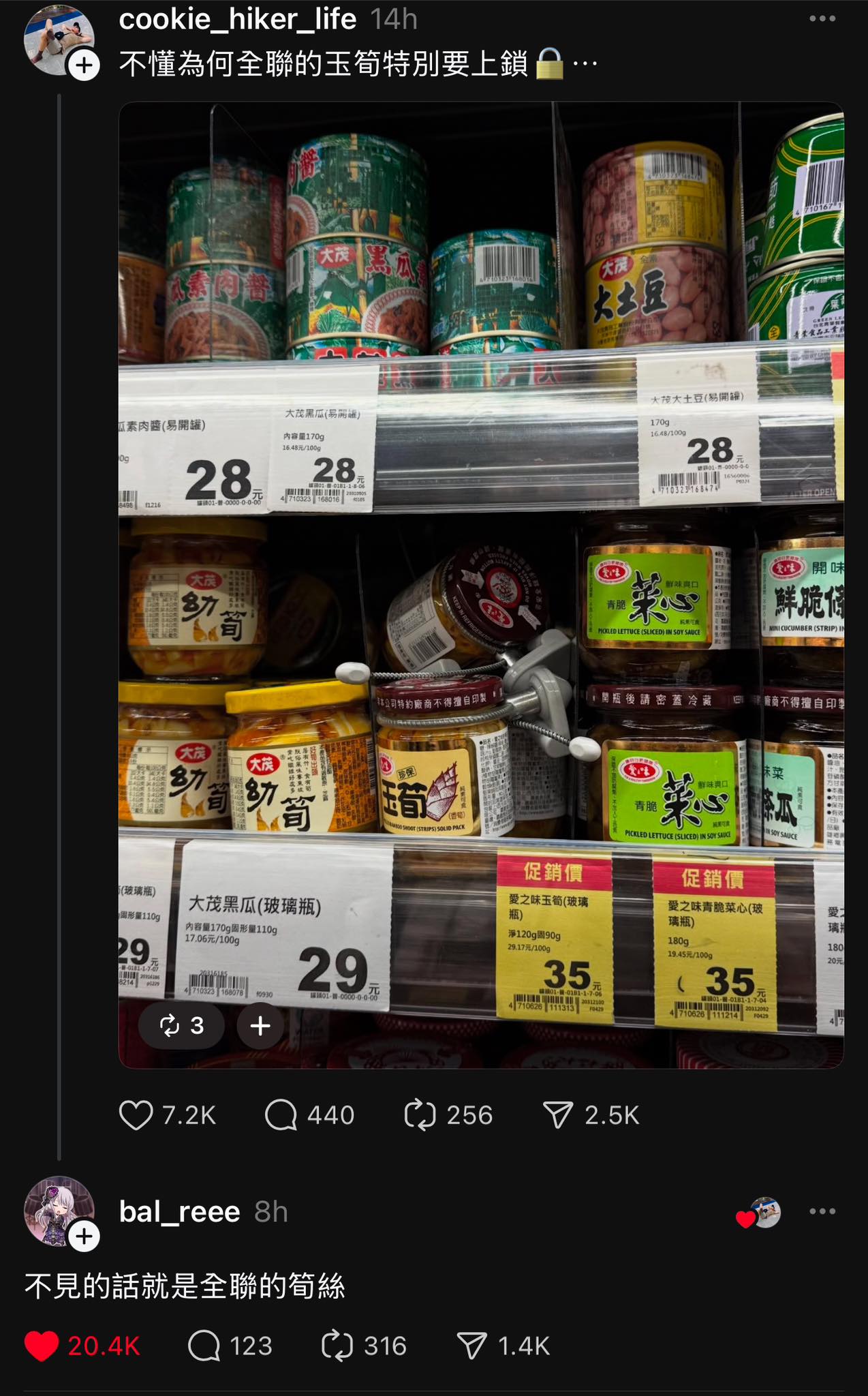Repost cookie_hiker_life's post with 256 reposts
Image resolution: width=868 pixels, height=1396 pixels.
click(x=420, y=1115)
